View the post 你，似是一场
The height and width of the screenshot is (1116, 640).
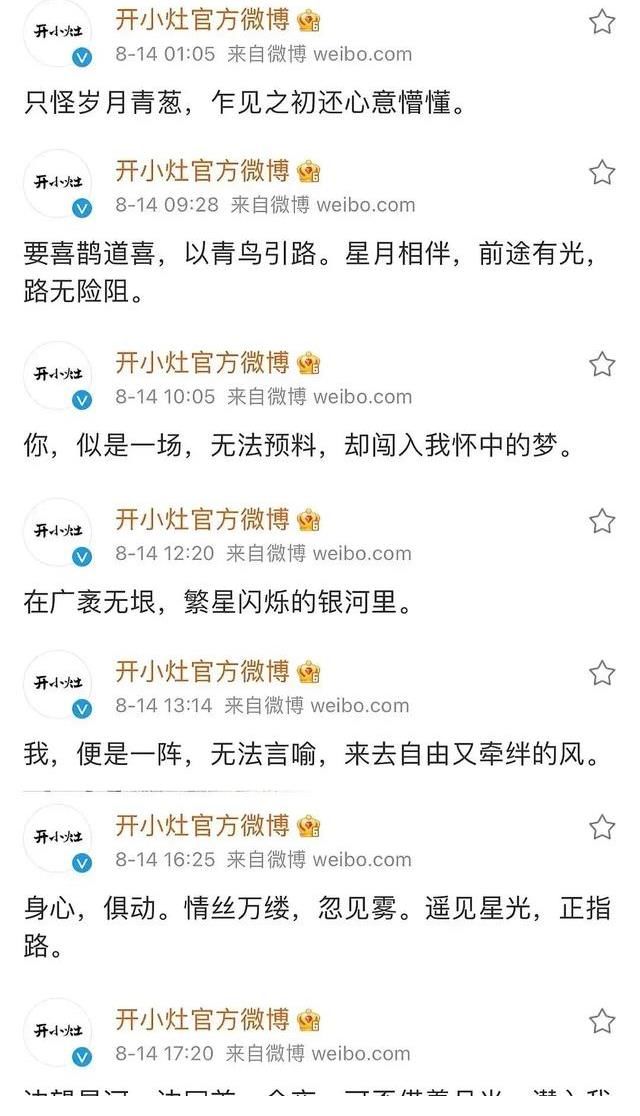[298, 446]
